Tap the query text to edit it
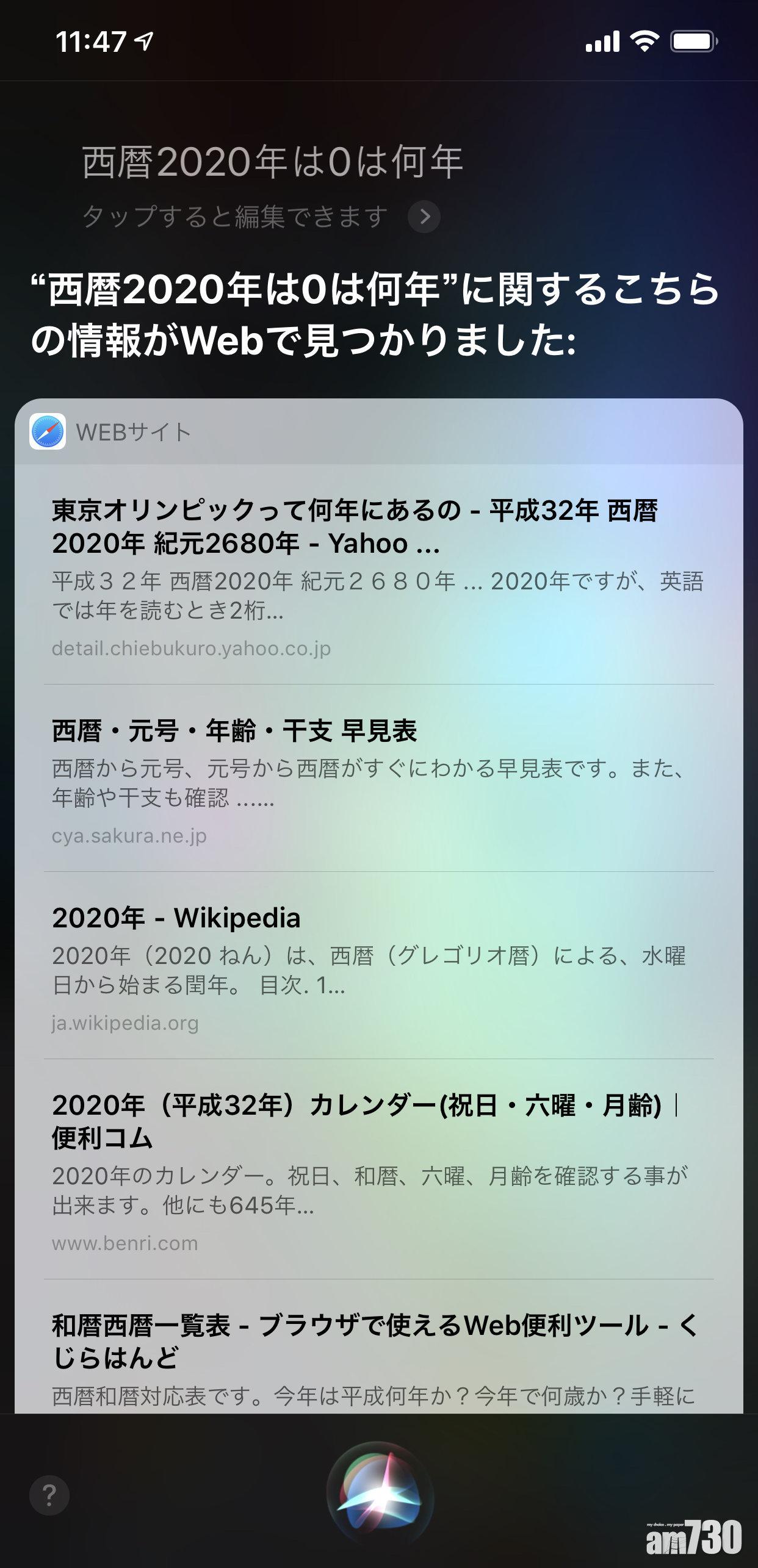 click(272, 163)
